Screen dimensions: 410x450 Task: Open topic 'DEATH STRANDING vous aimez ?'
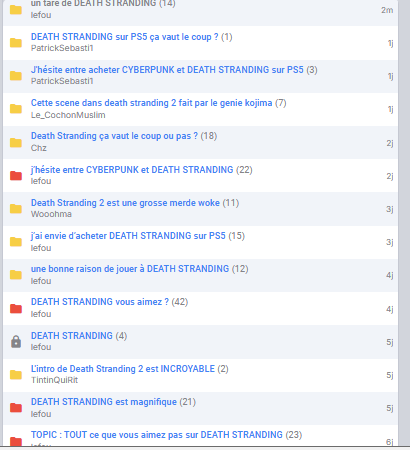point(100,302)
